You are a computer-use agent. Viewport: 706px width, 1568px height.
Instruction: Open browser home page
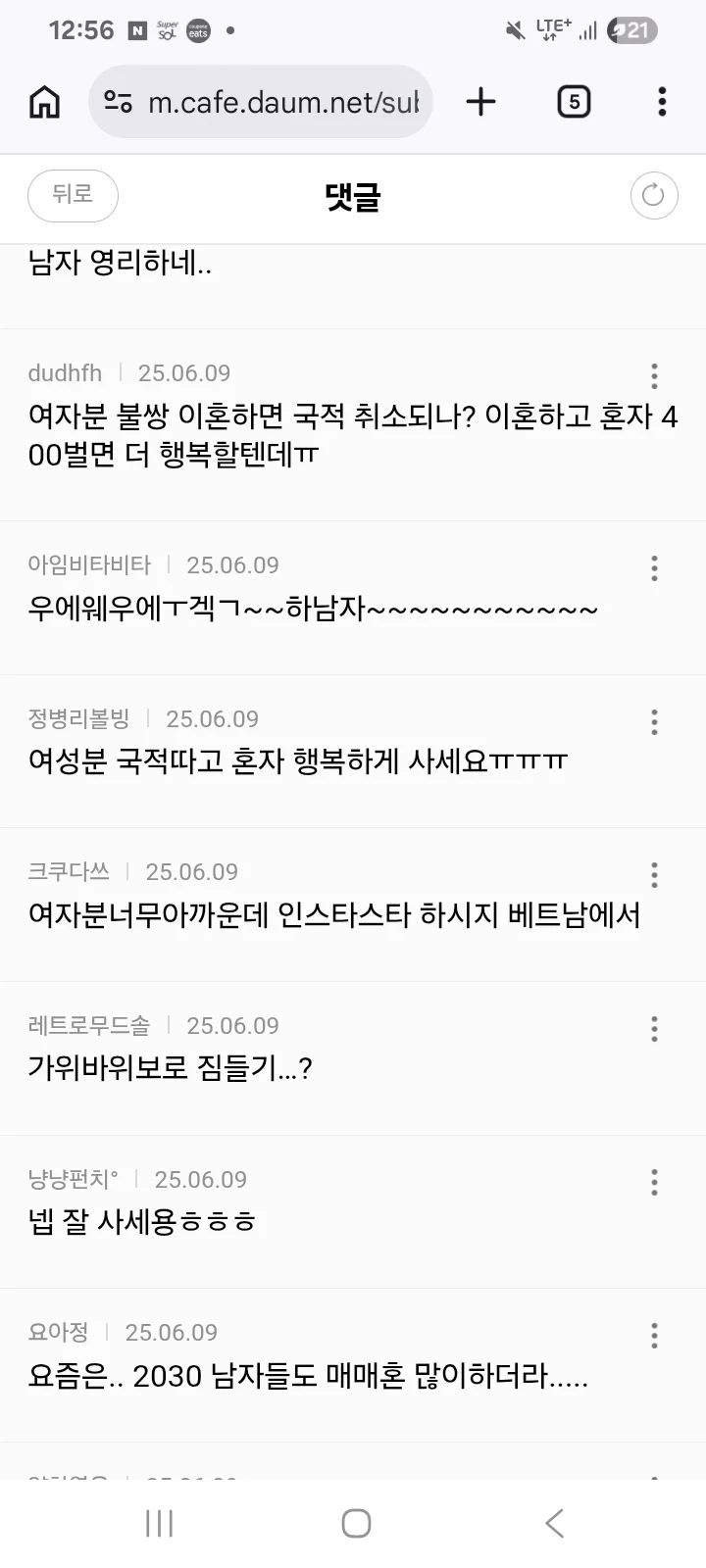(x=45, y=102)
